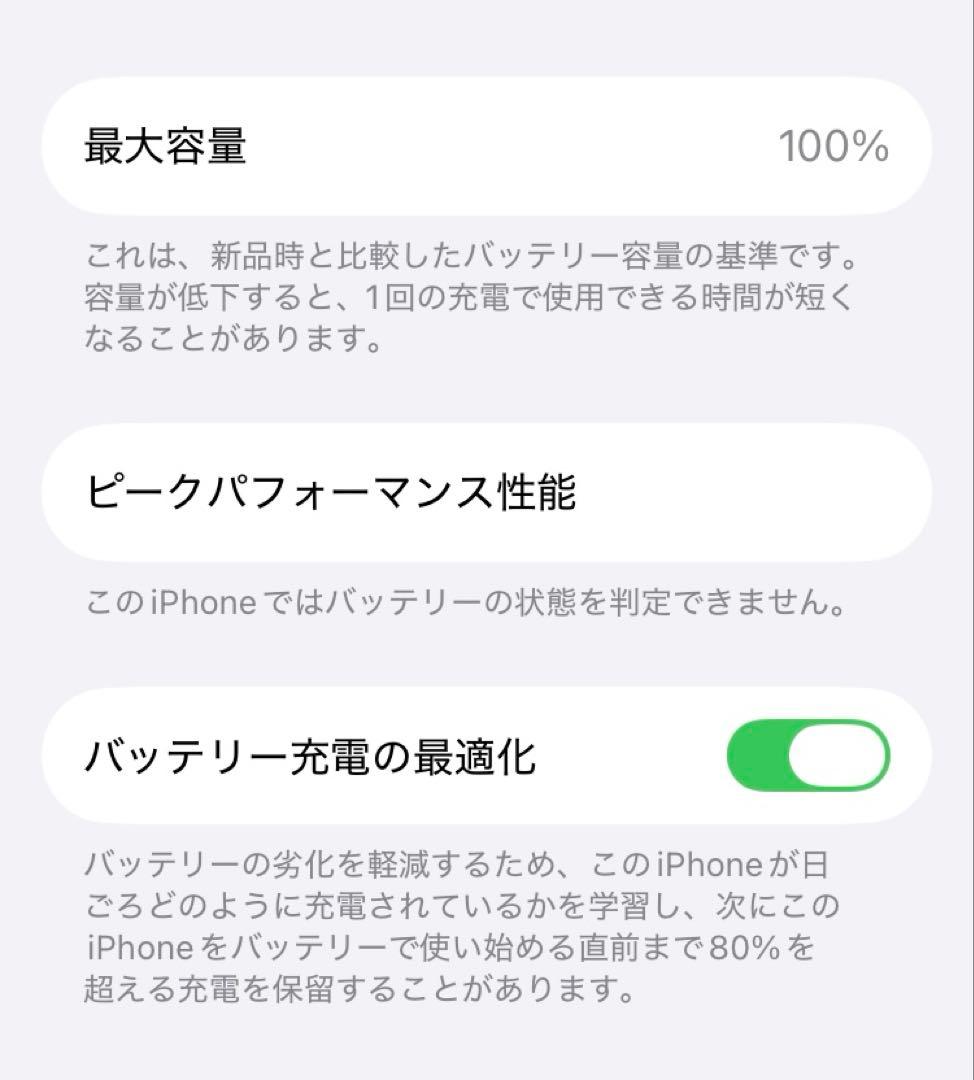Click the 最大容量 label
Screen dimensions: 974x1080
click(x=164, y=146)
